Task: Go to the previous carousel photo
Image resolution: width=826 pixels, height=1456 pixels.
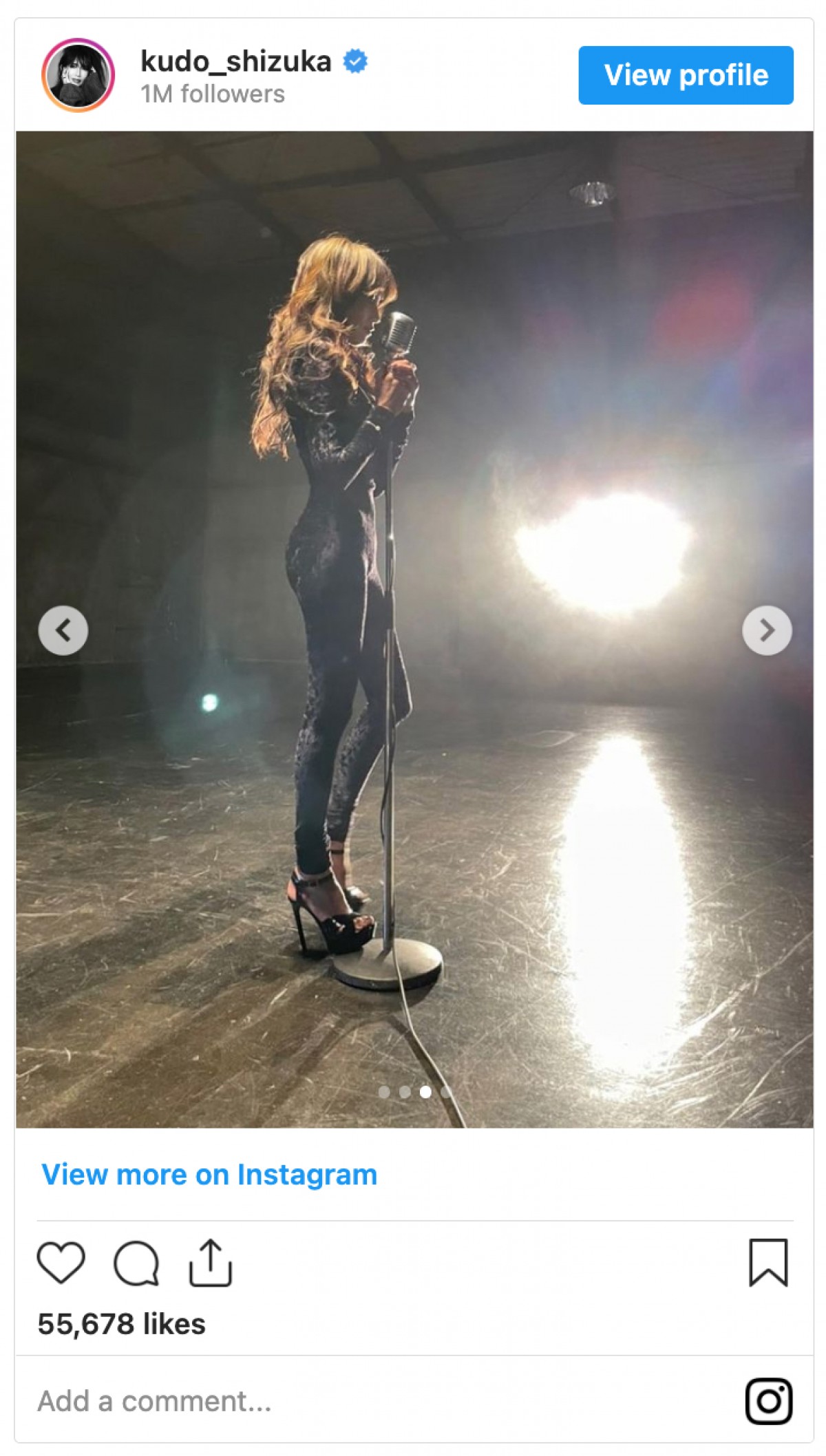Action: pos(63,630)
